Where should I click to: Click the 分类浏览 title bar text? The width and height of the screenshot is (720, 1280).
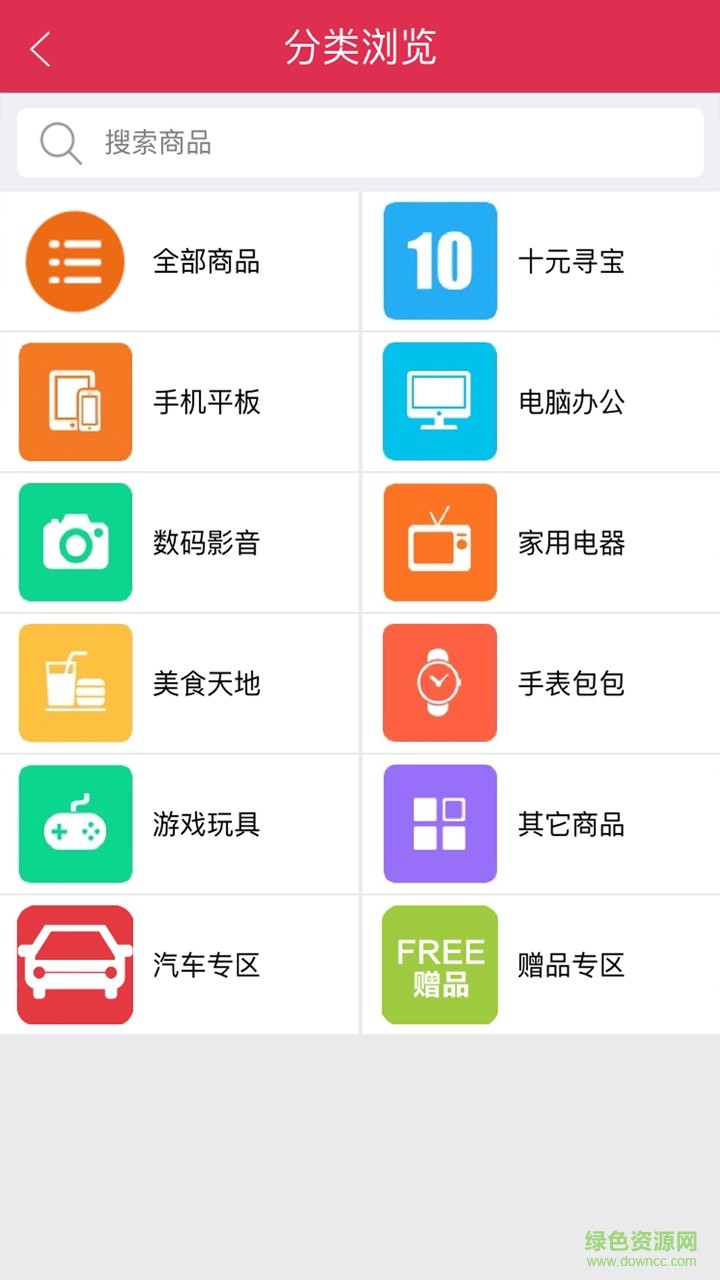point(360,46)
